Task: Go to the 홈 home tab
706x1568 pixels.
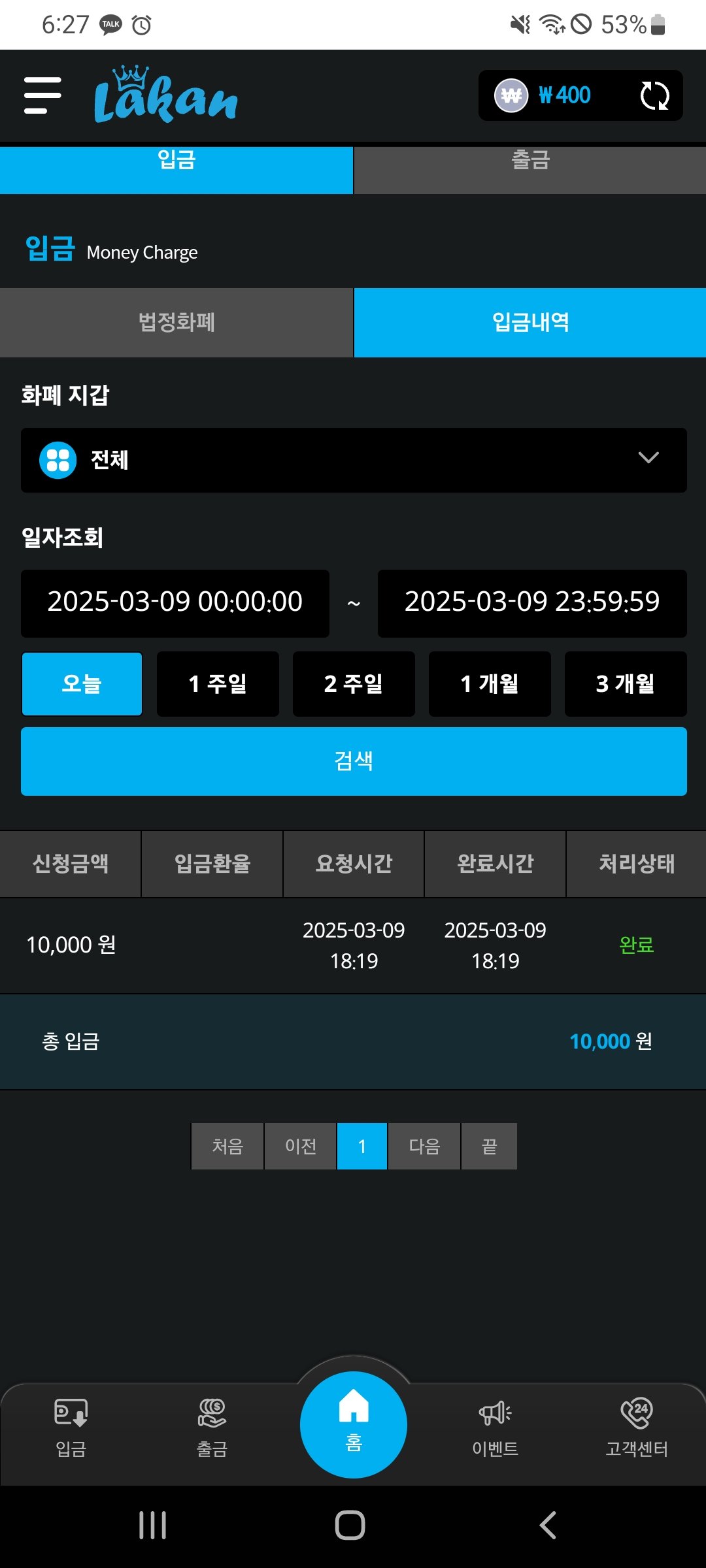Action: coord(354,1424)
